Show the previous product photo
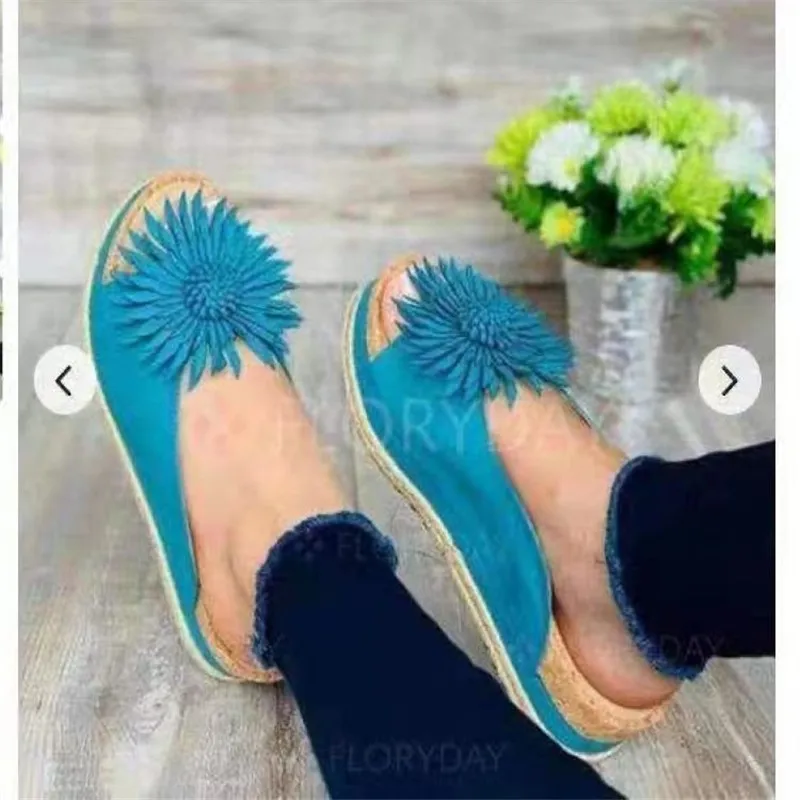 point(65,380)
